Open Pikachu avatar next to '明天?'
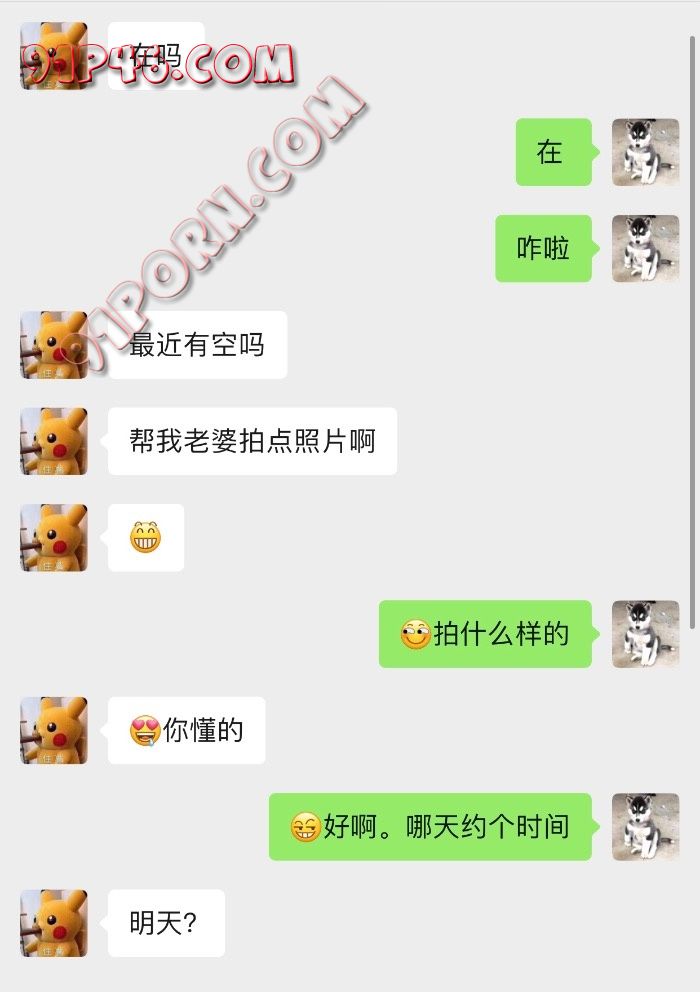Viewport: 700px width, 992px height. pyautogui.click(x=54, y=923)
